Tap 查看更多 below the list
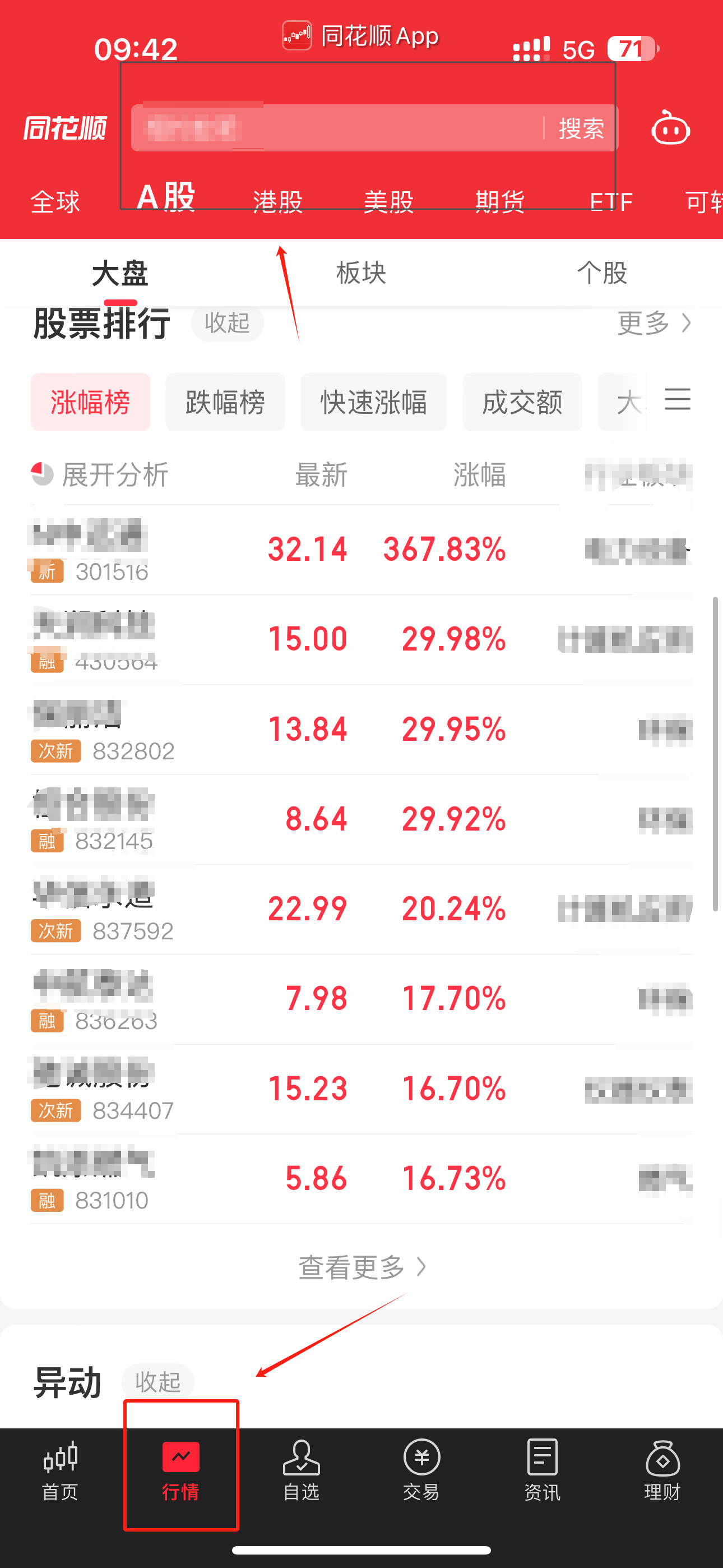 click(x=361, y=1268)
